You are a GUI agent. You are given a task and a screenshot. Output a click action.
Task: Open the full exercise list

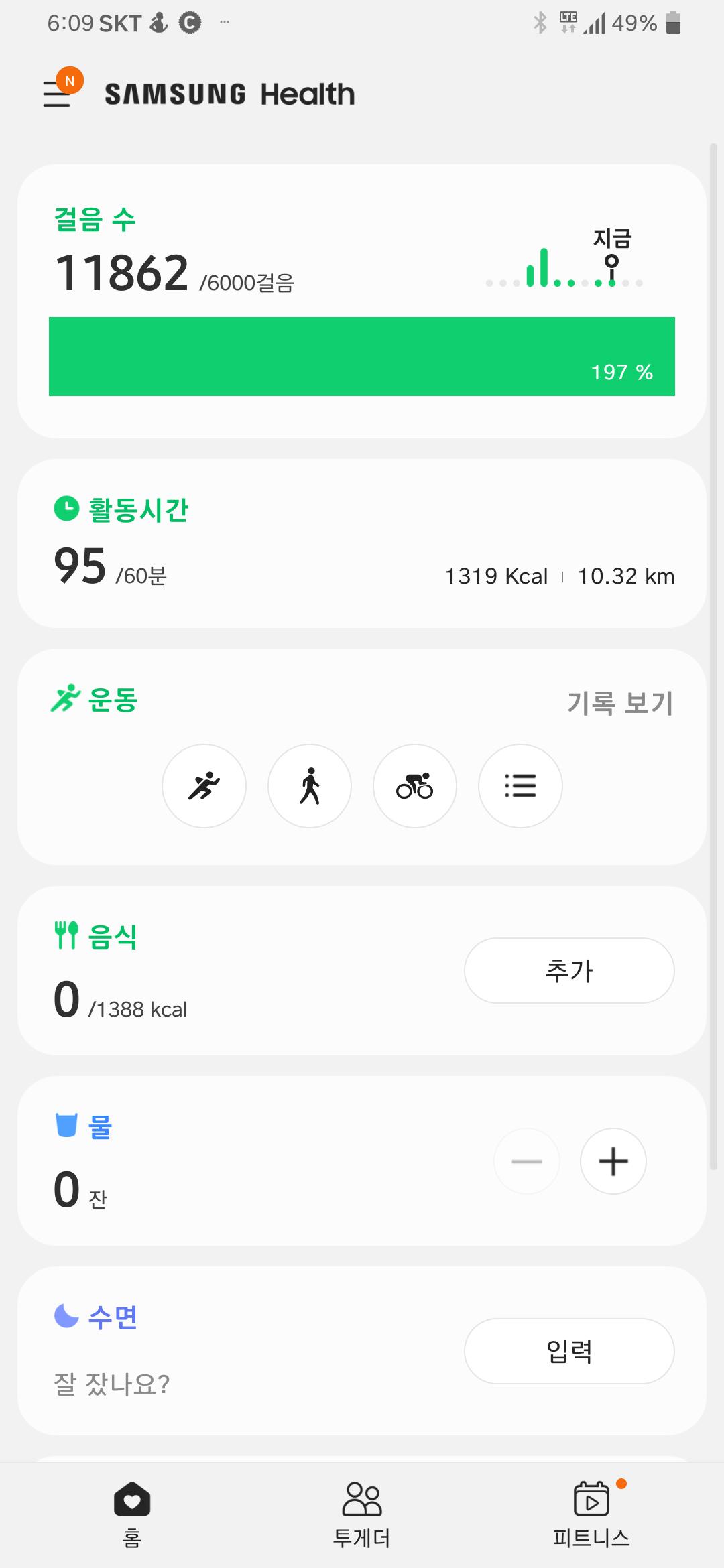point(520,786)
